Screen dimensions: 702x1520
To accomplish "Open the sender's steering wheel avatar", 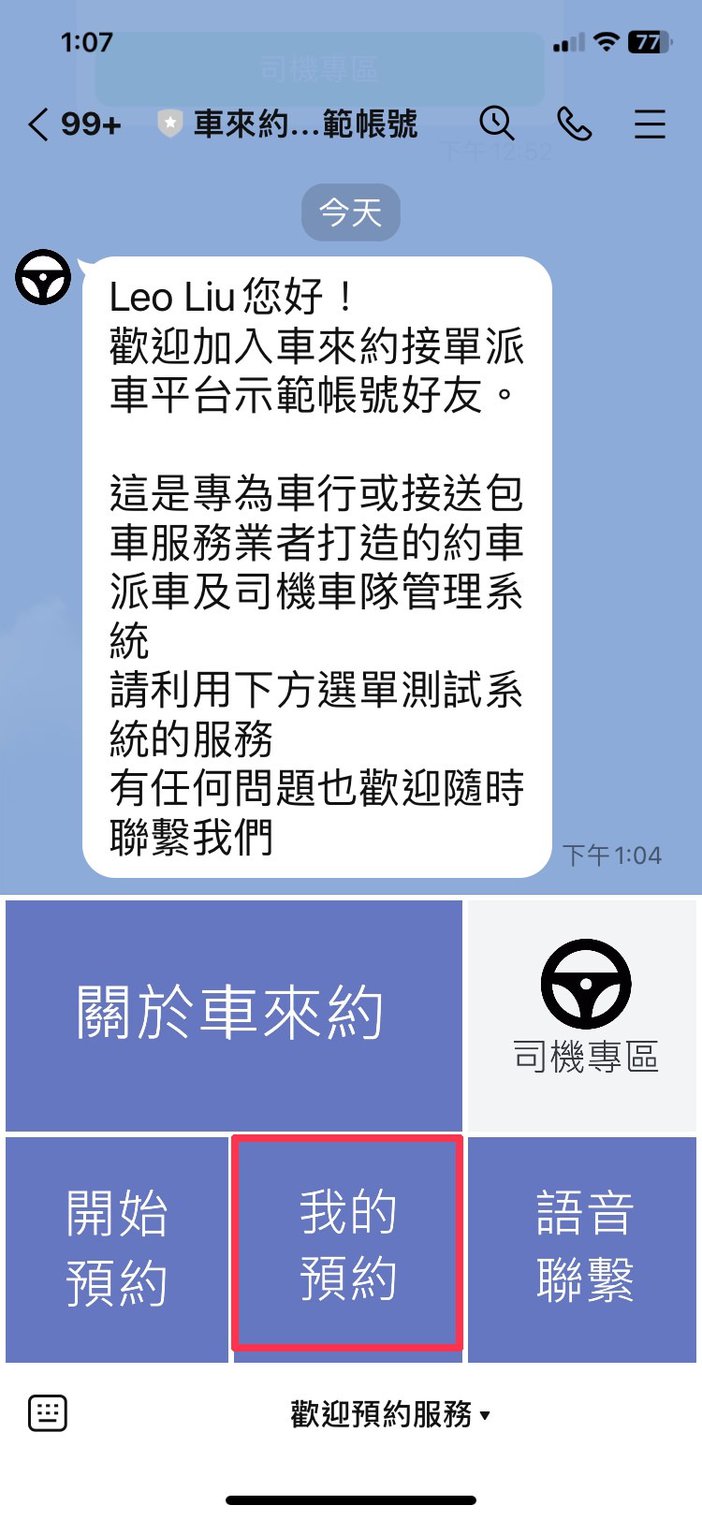I will point(43,278).
